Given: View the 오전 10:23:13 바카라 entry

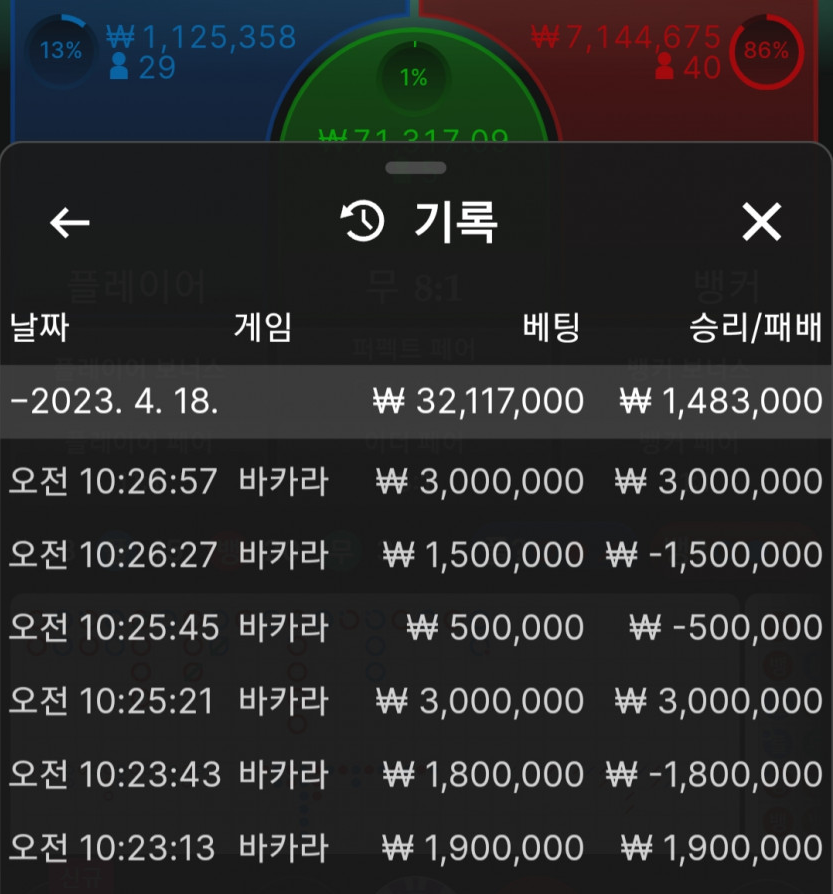Looking at the screenshot, I should [416, 848].
